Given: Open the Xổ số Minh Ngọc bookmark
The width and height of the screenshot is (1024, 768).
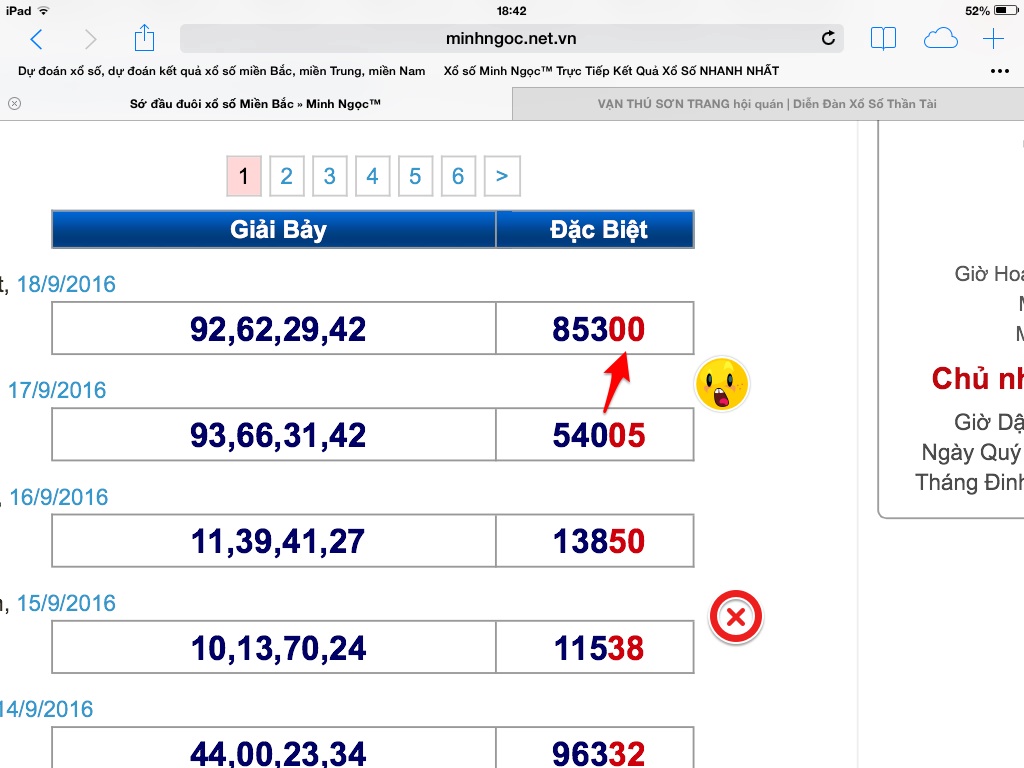Looking at the screenshot, I should click(x=611, y=71).
